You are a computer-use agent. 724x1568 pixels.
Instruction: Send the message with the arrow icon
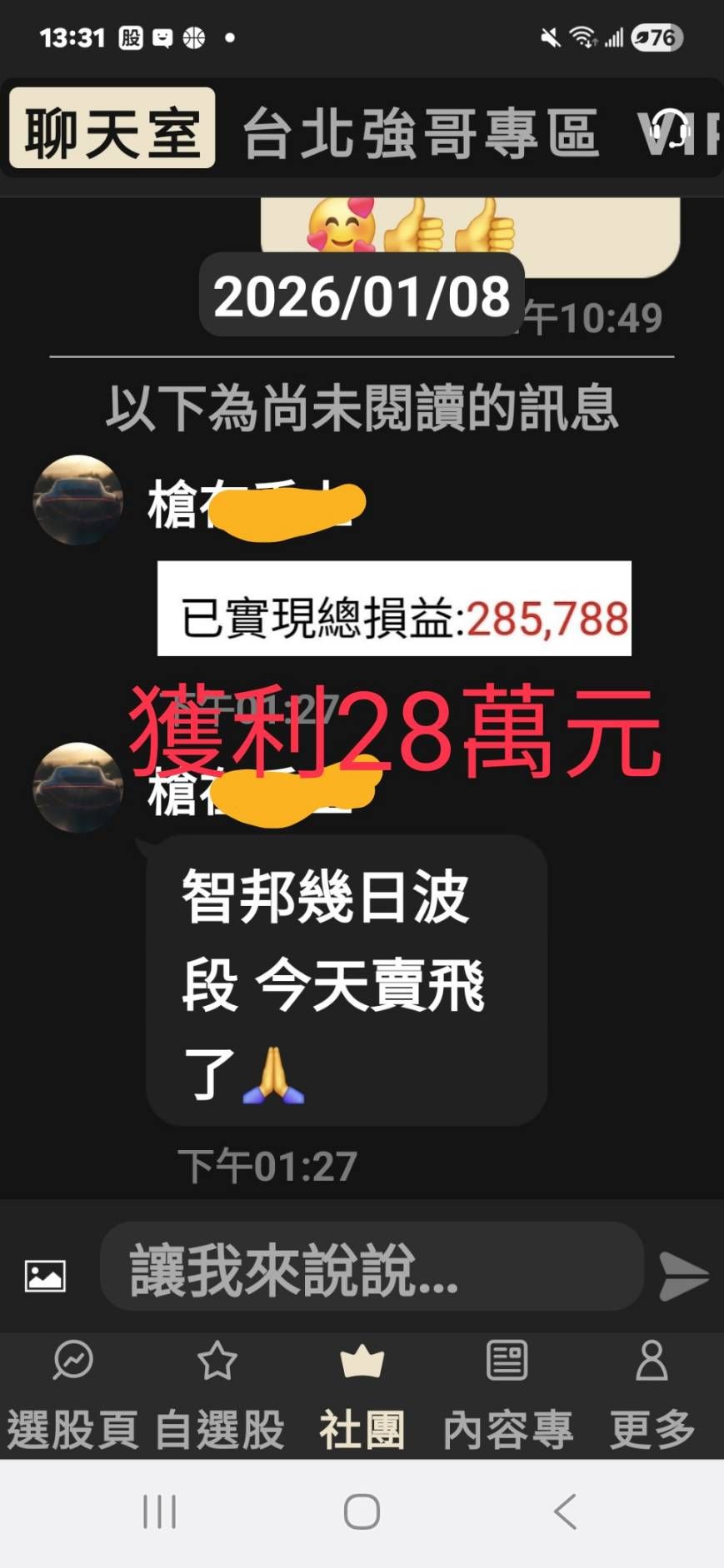[x=683, y=1275]
